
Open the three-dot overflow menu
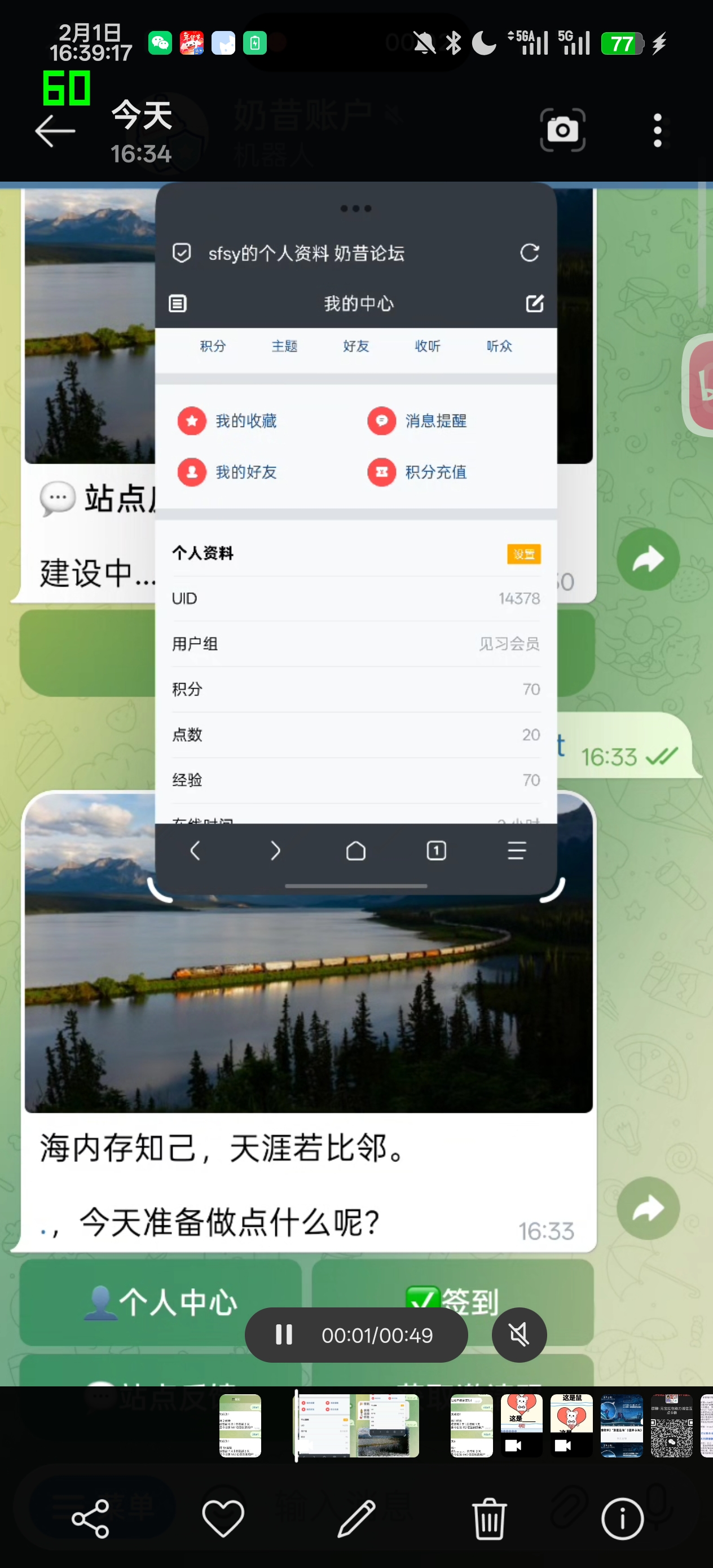coord(657,130)
